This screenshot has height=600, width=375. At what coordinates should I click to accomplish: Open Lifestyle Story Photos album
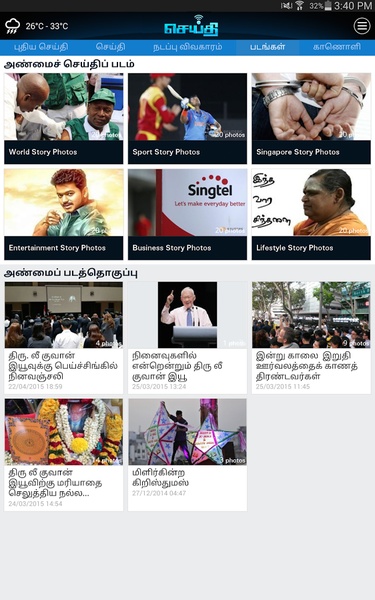click(311, 214)
